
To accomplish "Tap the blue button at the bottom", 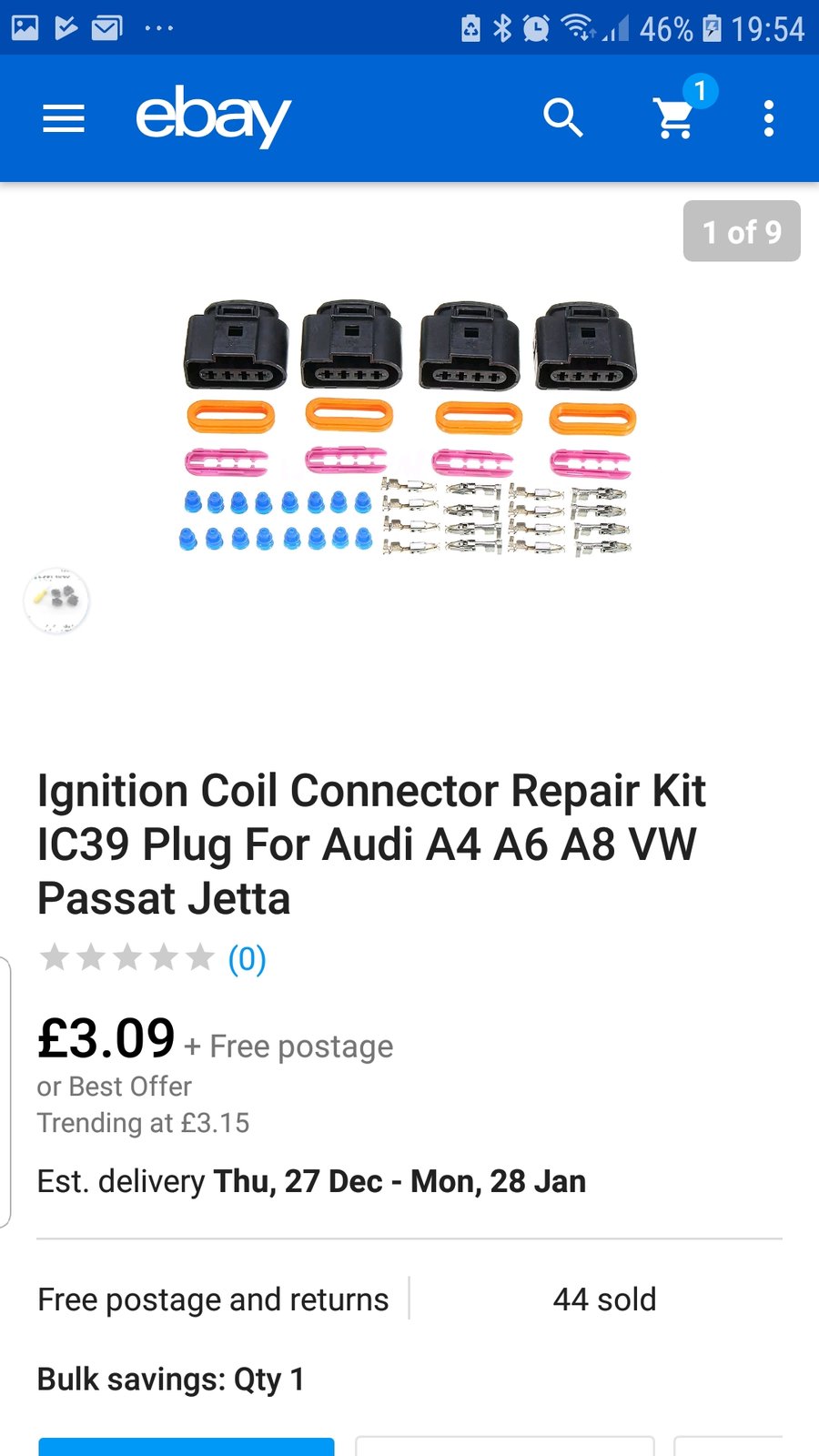I will (x=187, y=1447).
